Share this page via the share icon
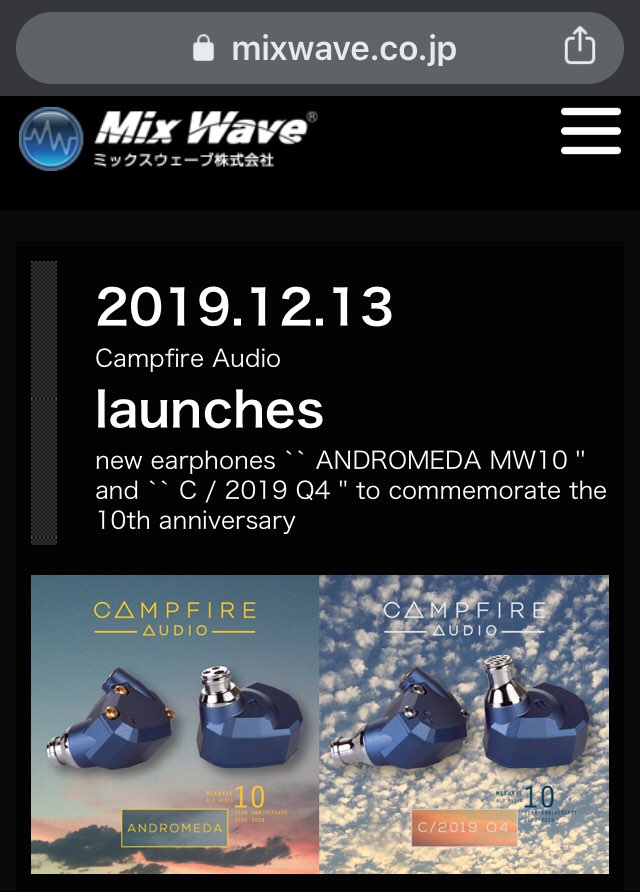Image resolution: width=640 pixels, height=892 pixels. point(580,48)
